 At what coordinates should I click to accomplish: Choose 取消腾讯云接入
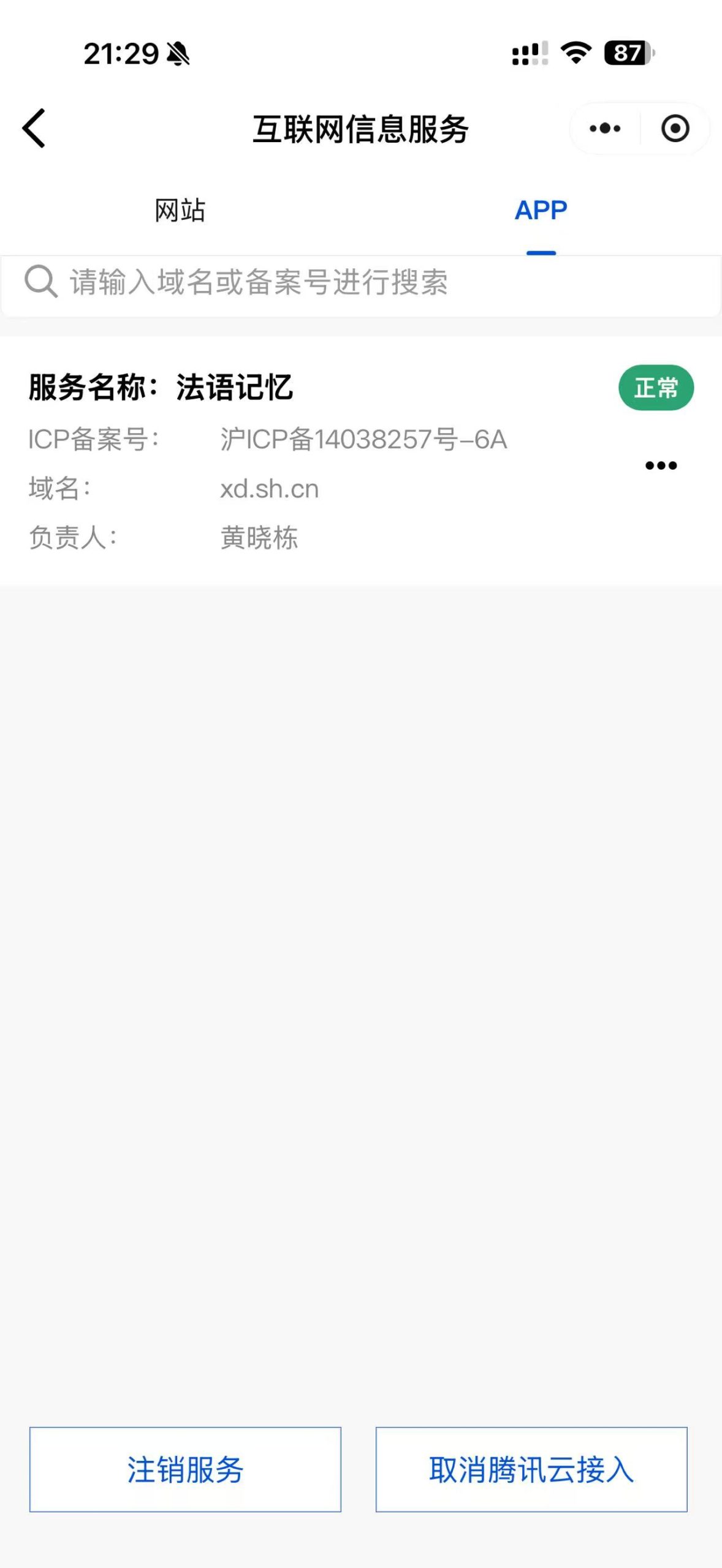pyautogui.click(x=531, y=1469)
